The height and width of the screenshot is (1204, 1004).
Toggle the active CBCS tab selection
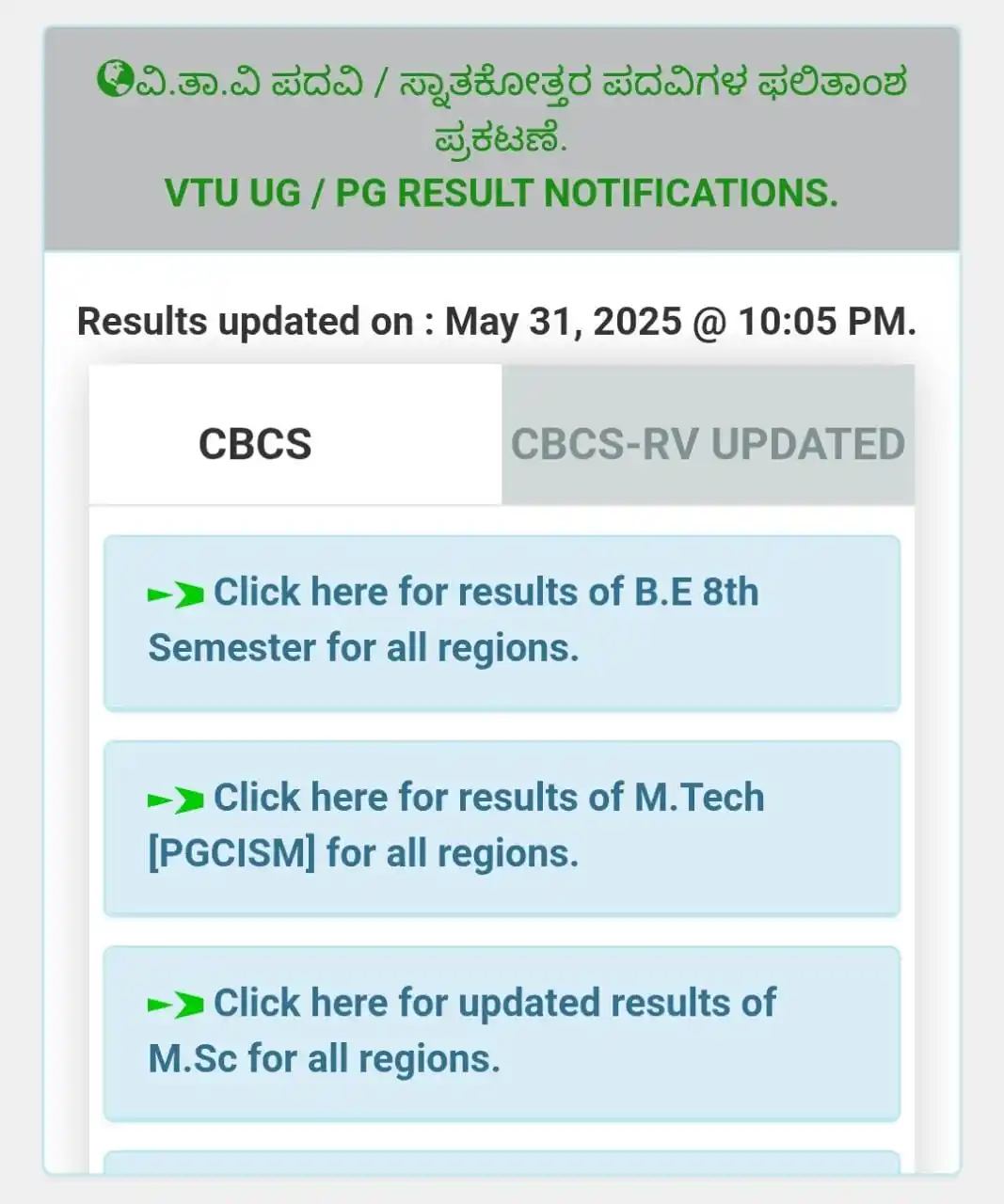click(x=255, y=442)
